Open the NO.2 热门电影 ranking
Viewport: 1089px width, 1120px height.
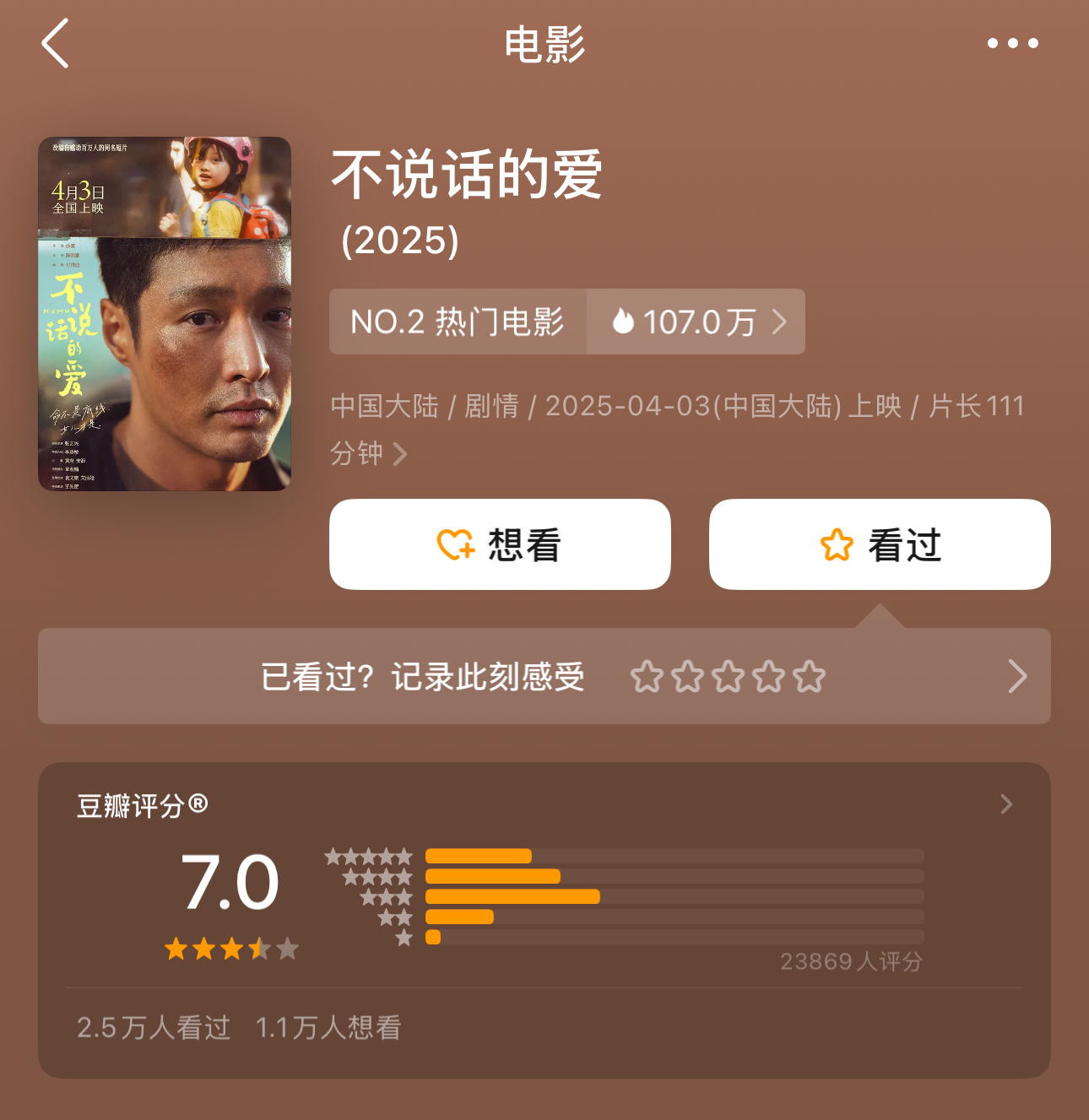458,322
